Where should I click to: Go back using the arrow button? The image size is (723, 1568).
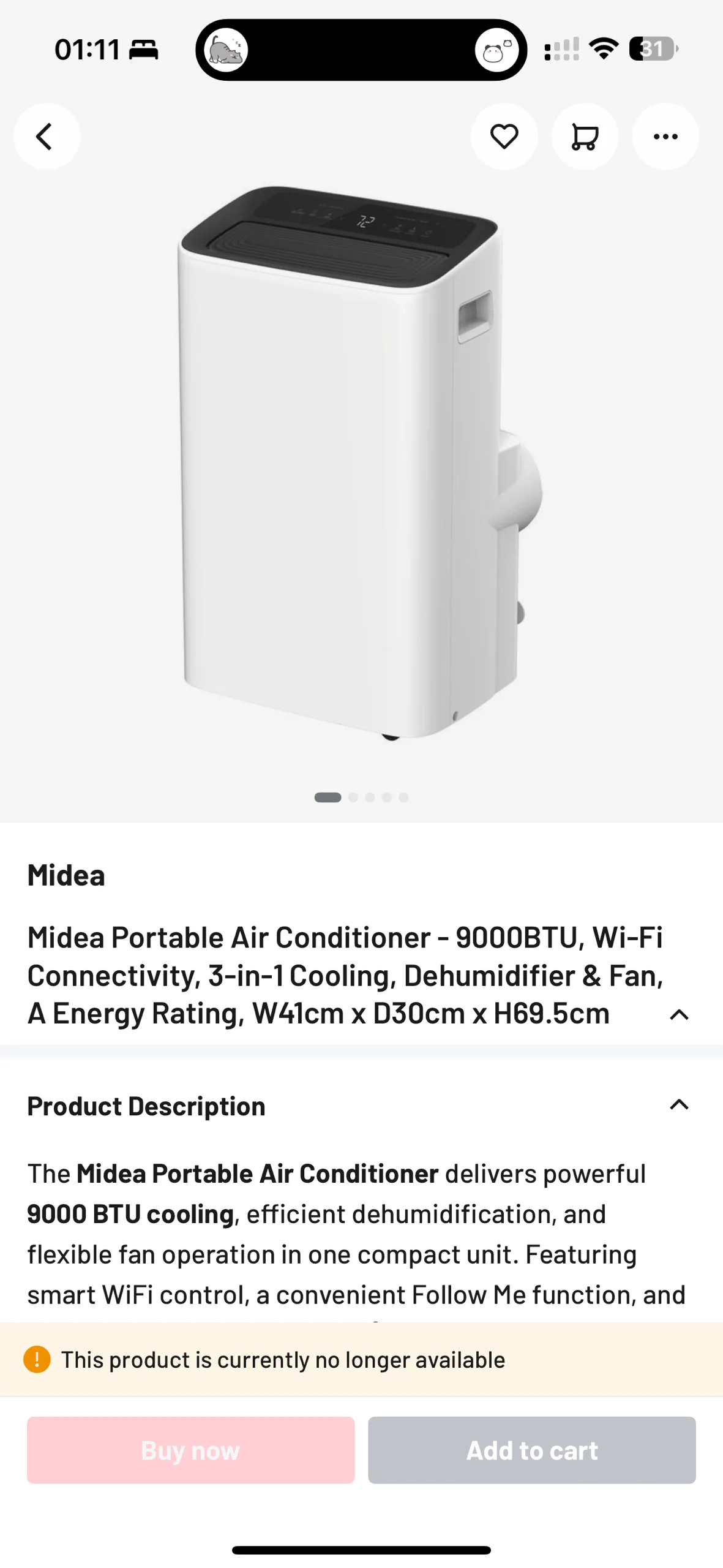[x=47, y=136]
